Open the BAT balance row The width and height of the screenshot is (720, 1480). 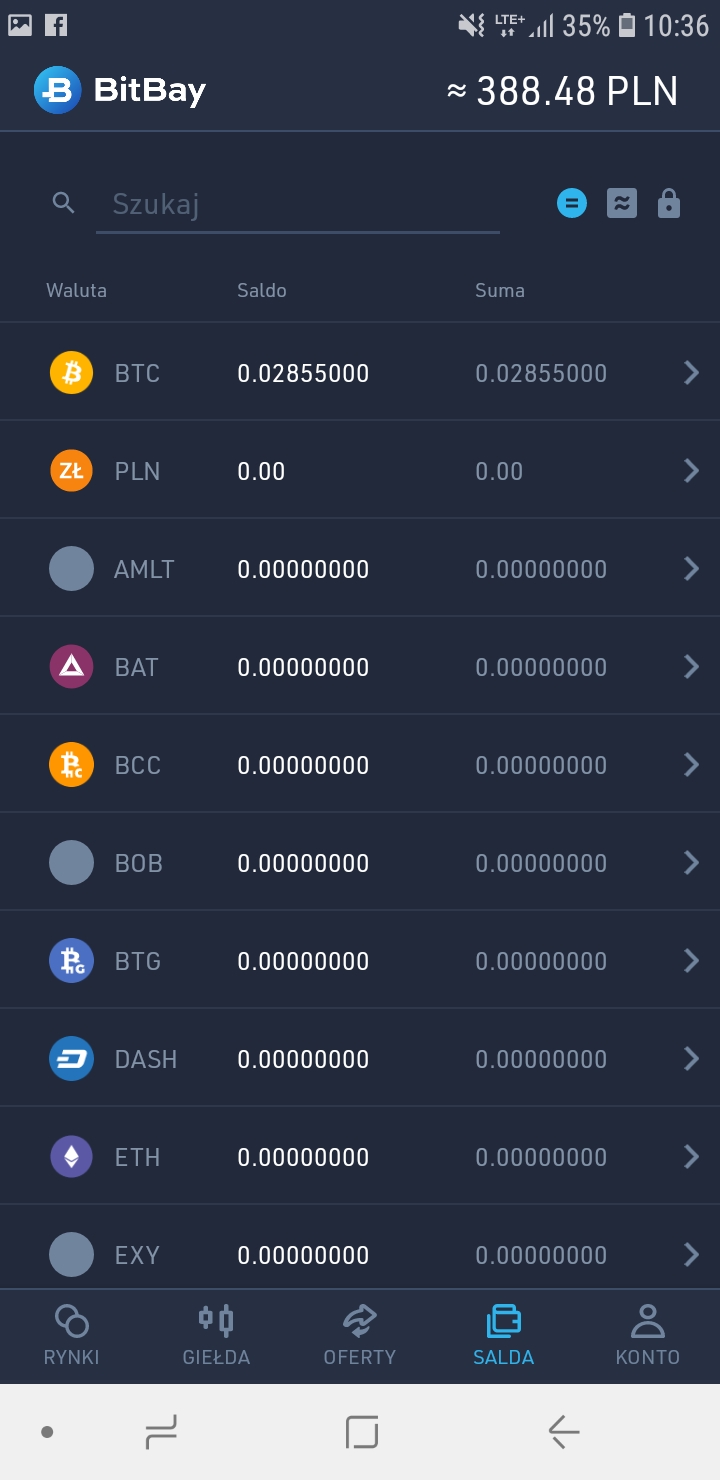(x=360, y=667)
